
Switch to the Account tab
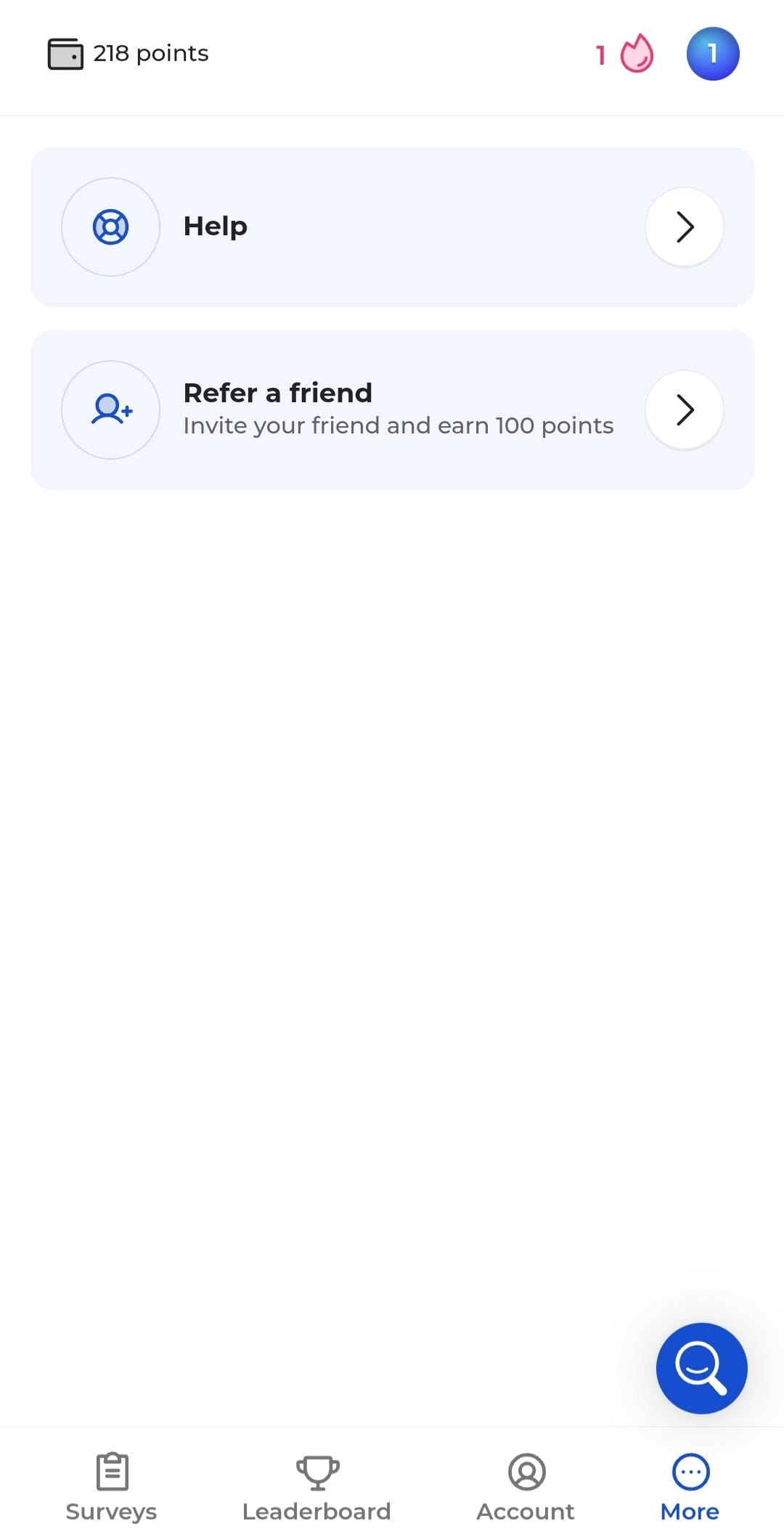point(526,1487)
